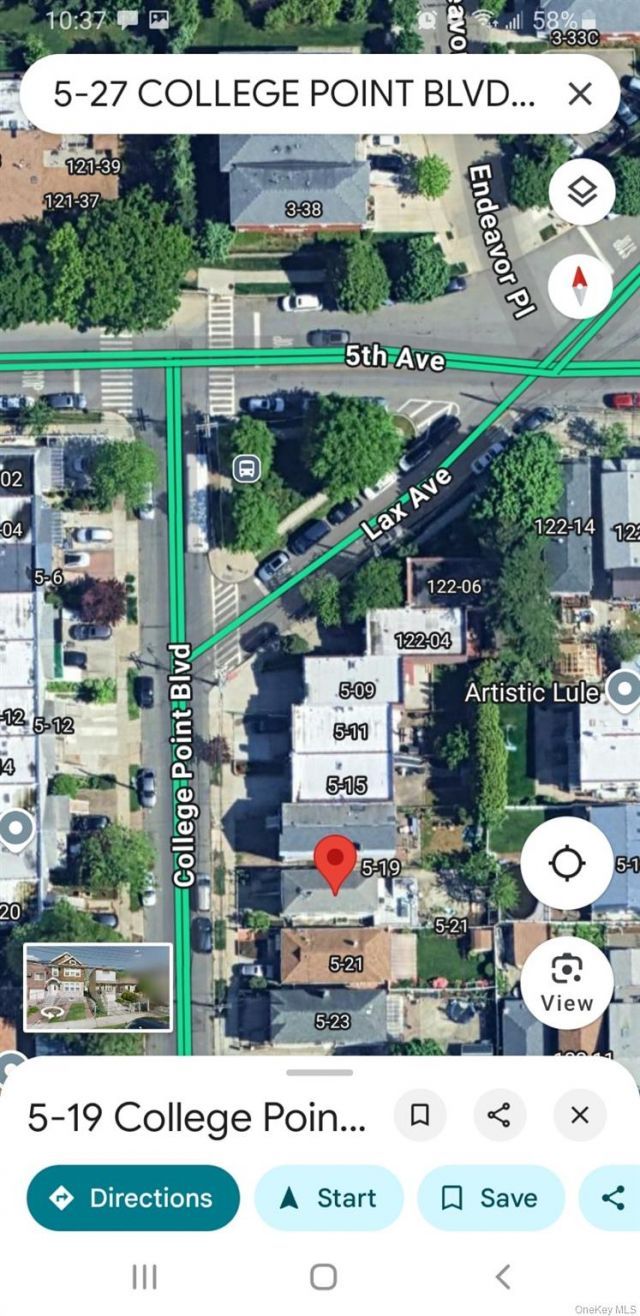
Task: Clear the search text with the X
Action: pyautogui.click(x=580, y=95)
